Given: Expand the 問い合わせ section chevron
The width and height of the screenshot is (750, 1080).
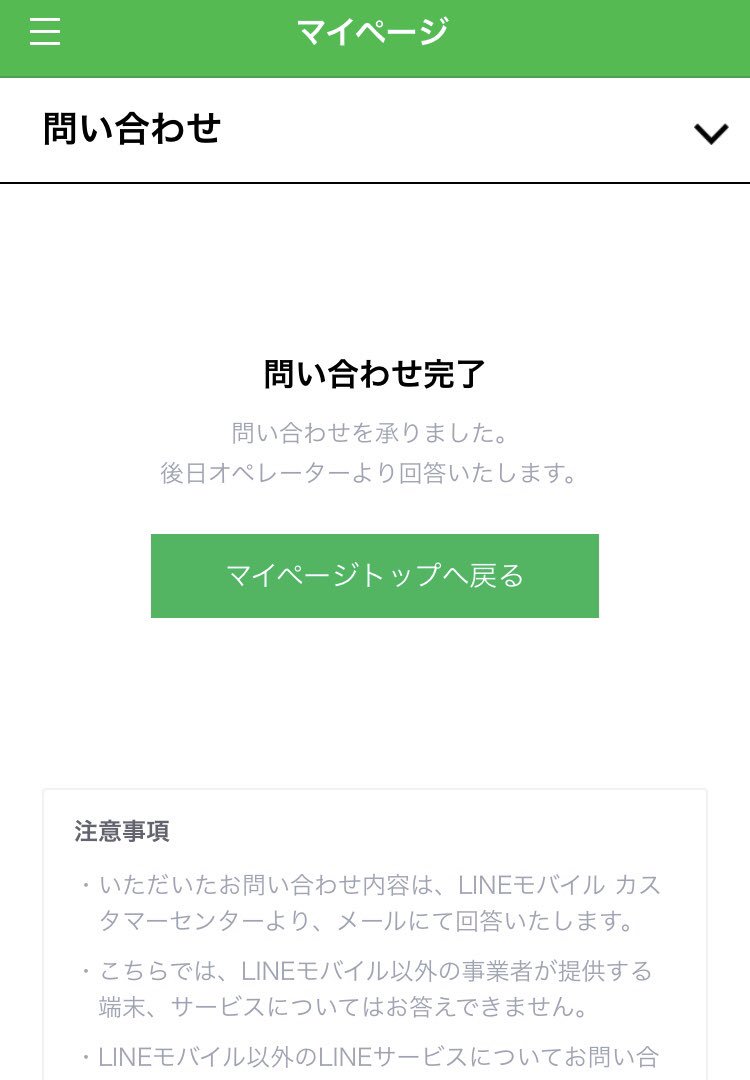Looking at the screenshot, I should pyautogui.click(x=710, y=133).
